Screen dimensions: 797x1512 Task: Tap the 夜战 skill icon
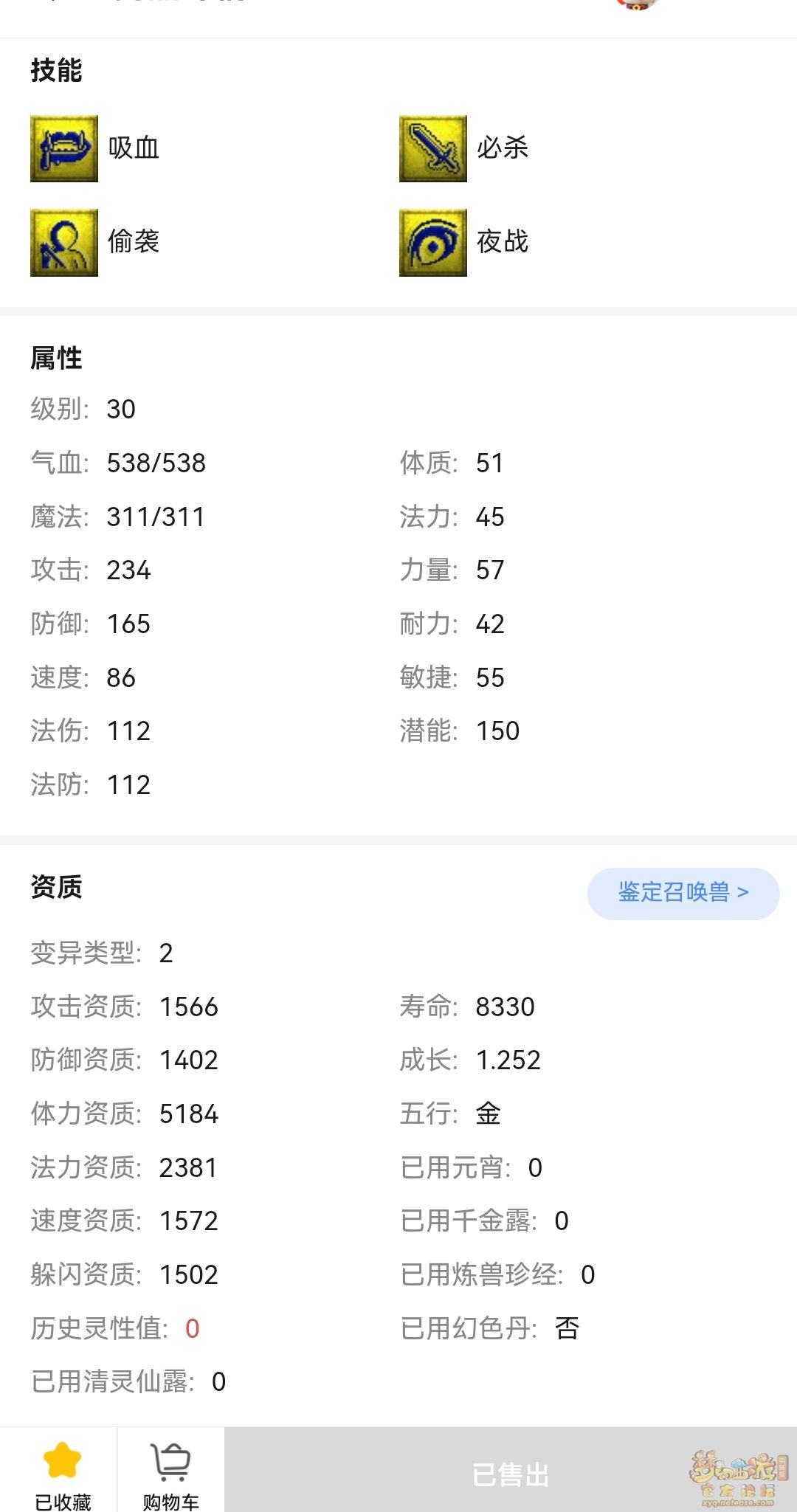433,243
